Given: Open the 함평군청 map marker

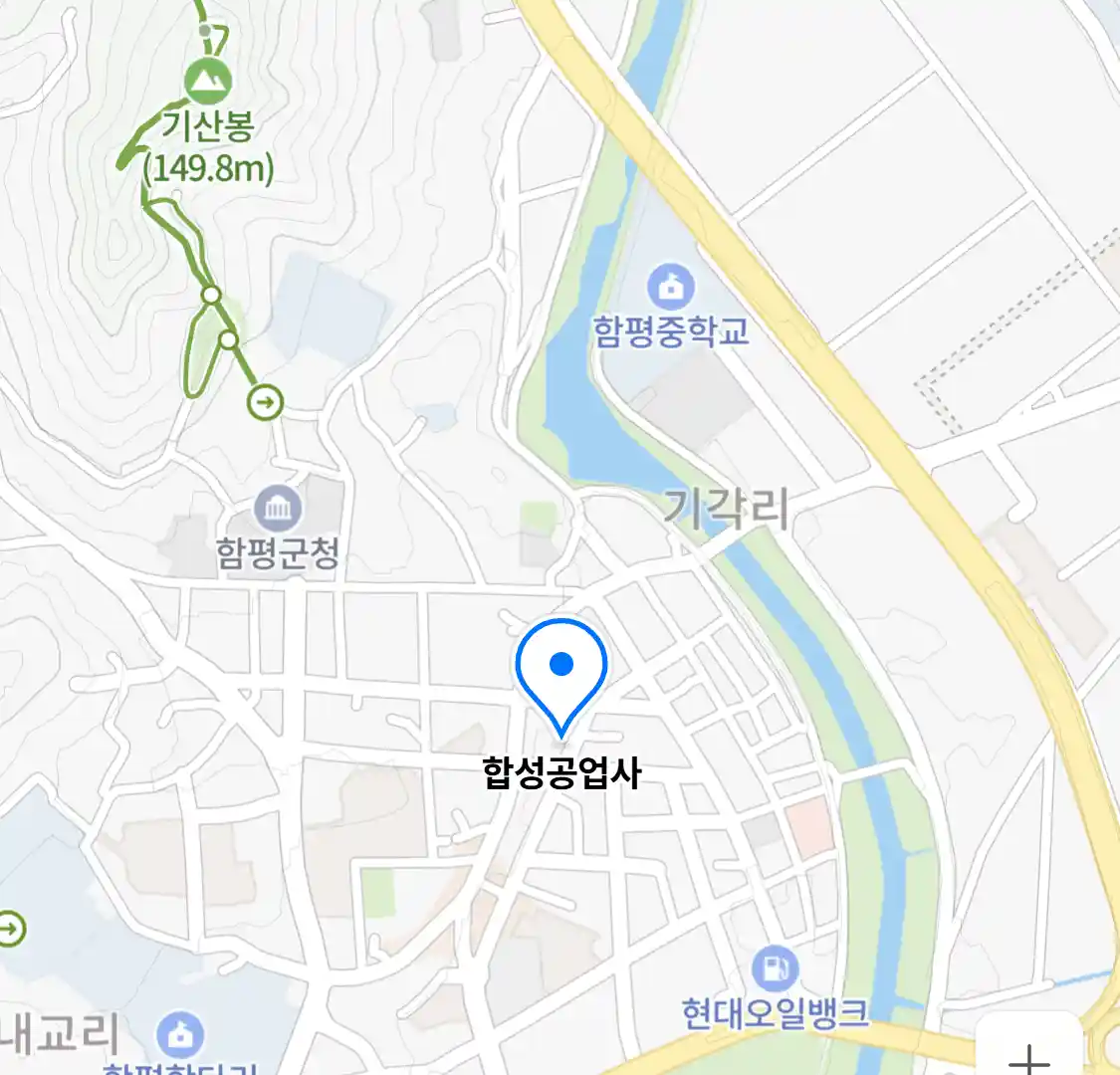Looking at the screenshot, I should [277, 510].
